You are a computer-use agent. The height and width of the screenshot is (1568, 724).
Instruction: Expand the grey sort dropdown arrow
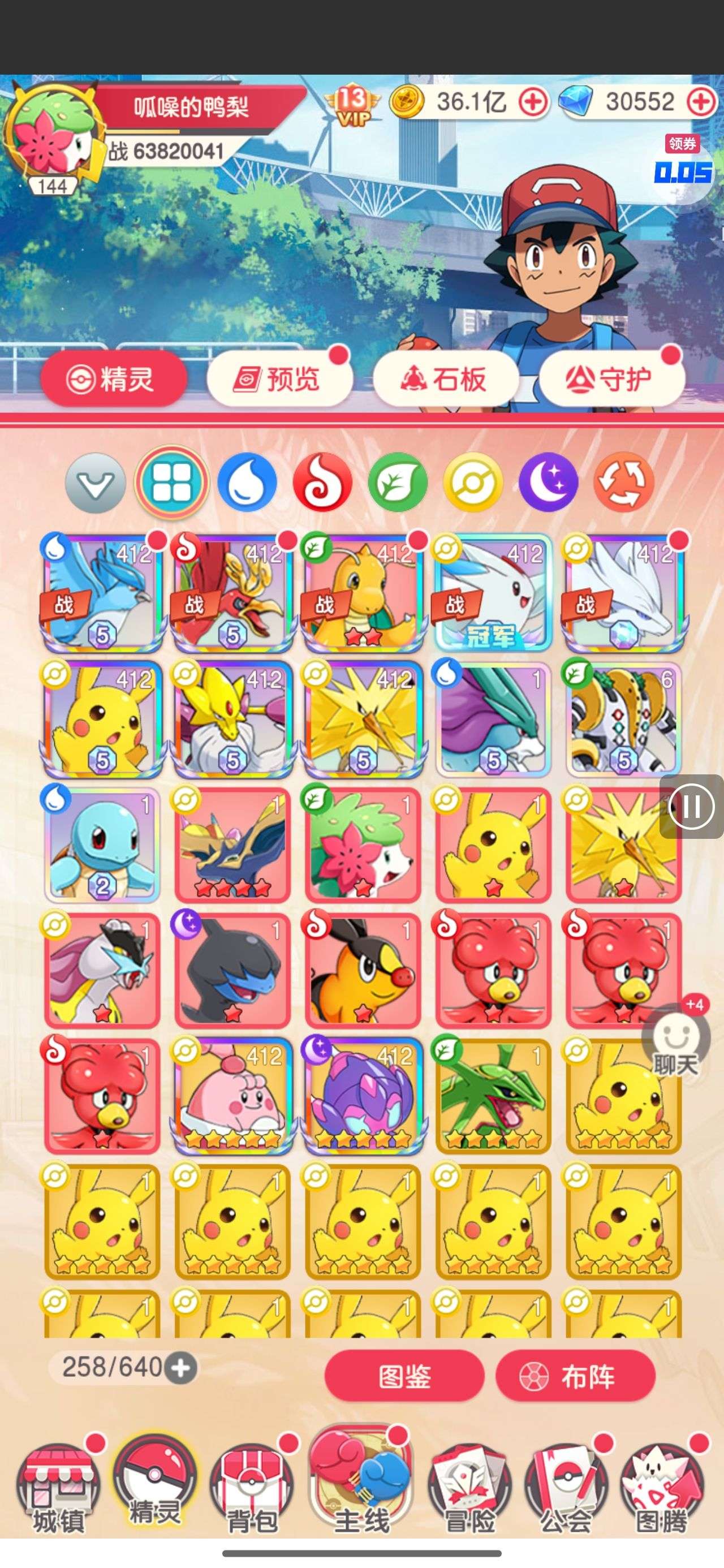point(96,484)
